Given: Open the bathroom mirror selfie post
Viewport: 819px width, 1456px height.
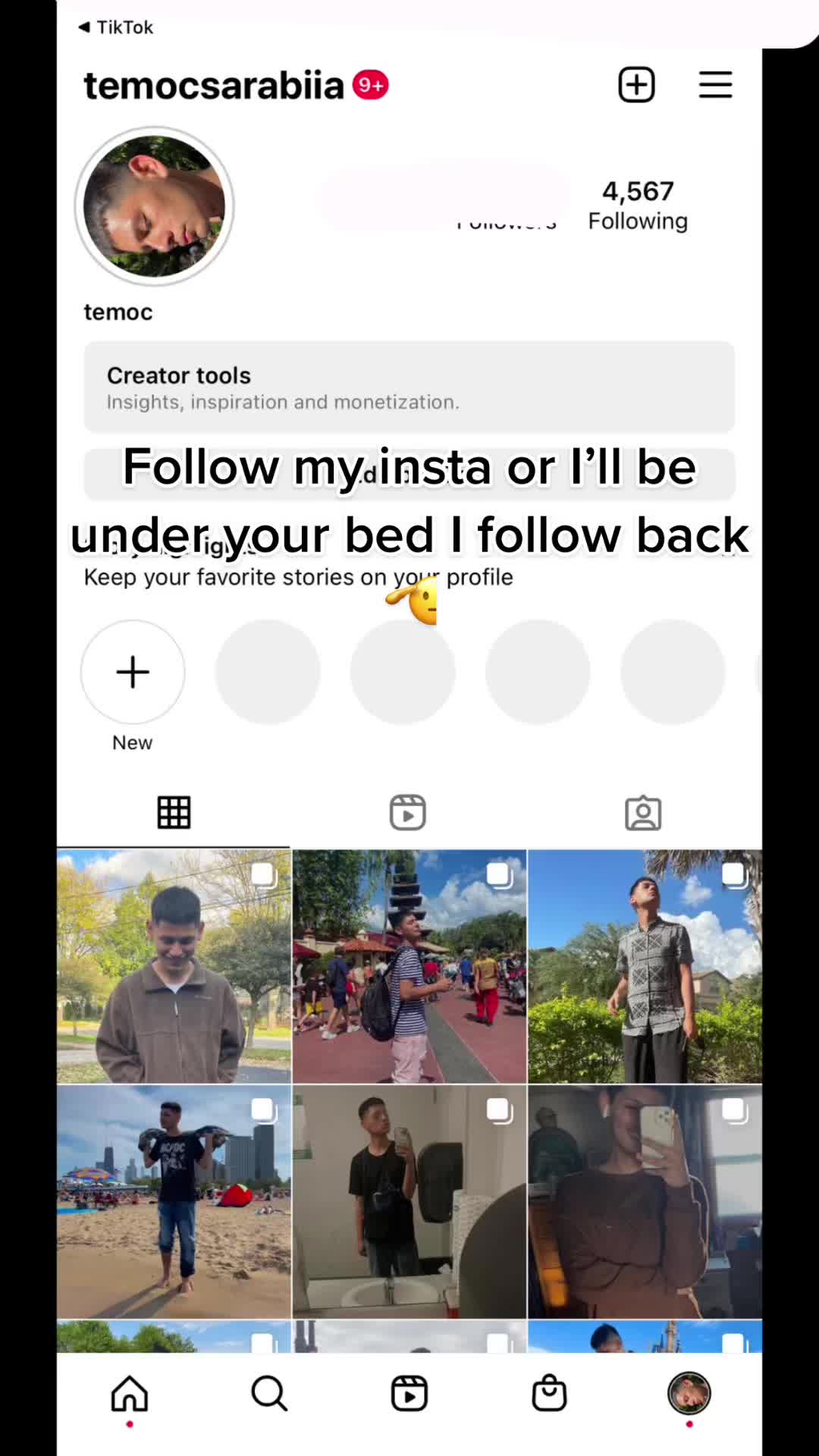Looking at the screenshot, I should click(x=409, y=1201).
